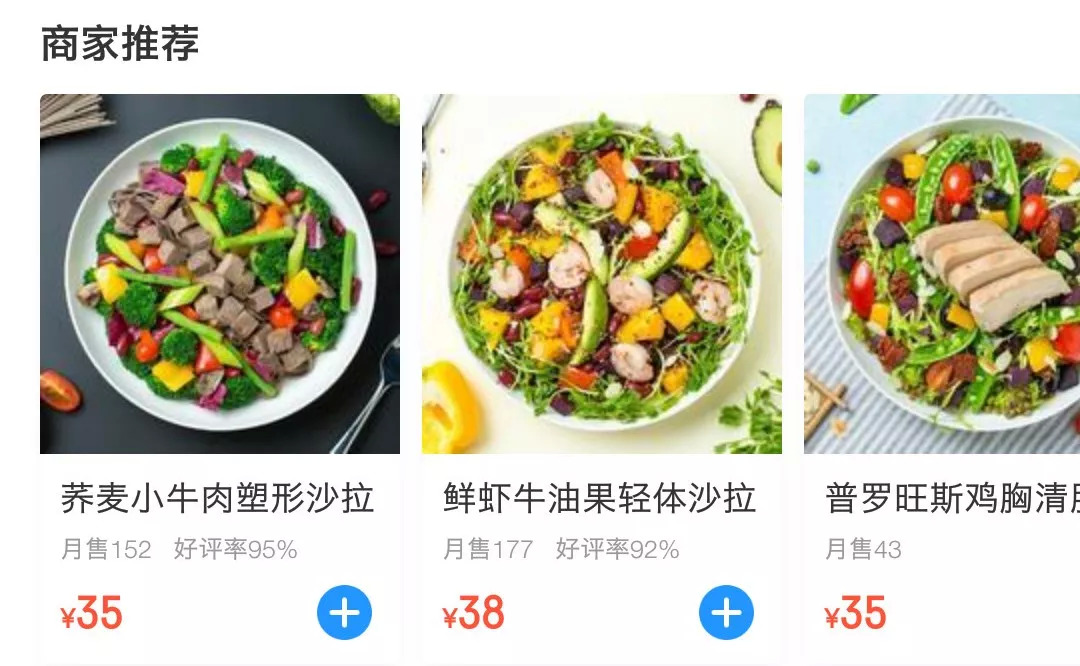Open the 鲜虾牛油果轻体沙拉 product card
1080x666 pixels.
tap(602, 379)
